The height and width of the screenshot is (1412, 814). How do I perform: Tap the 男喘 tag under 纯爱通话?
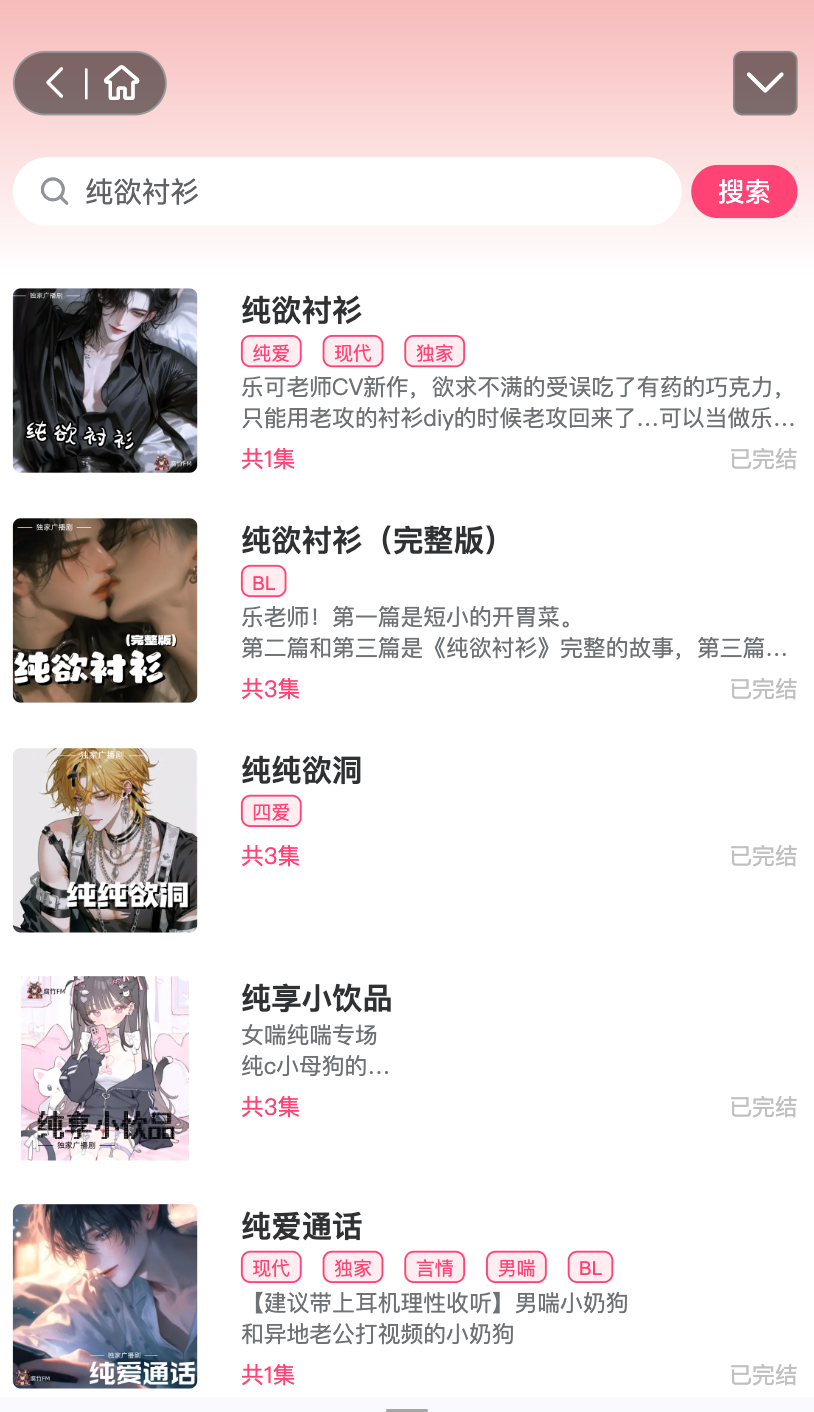coord(516,1267)
